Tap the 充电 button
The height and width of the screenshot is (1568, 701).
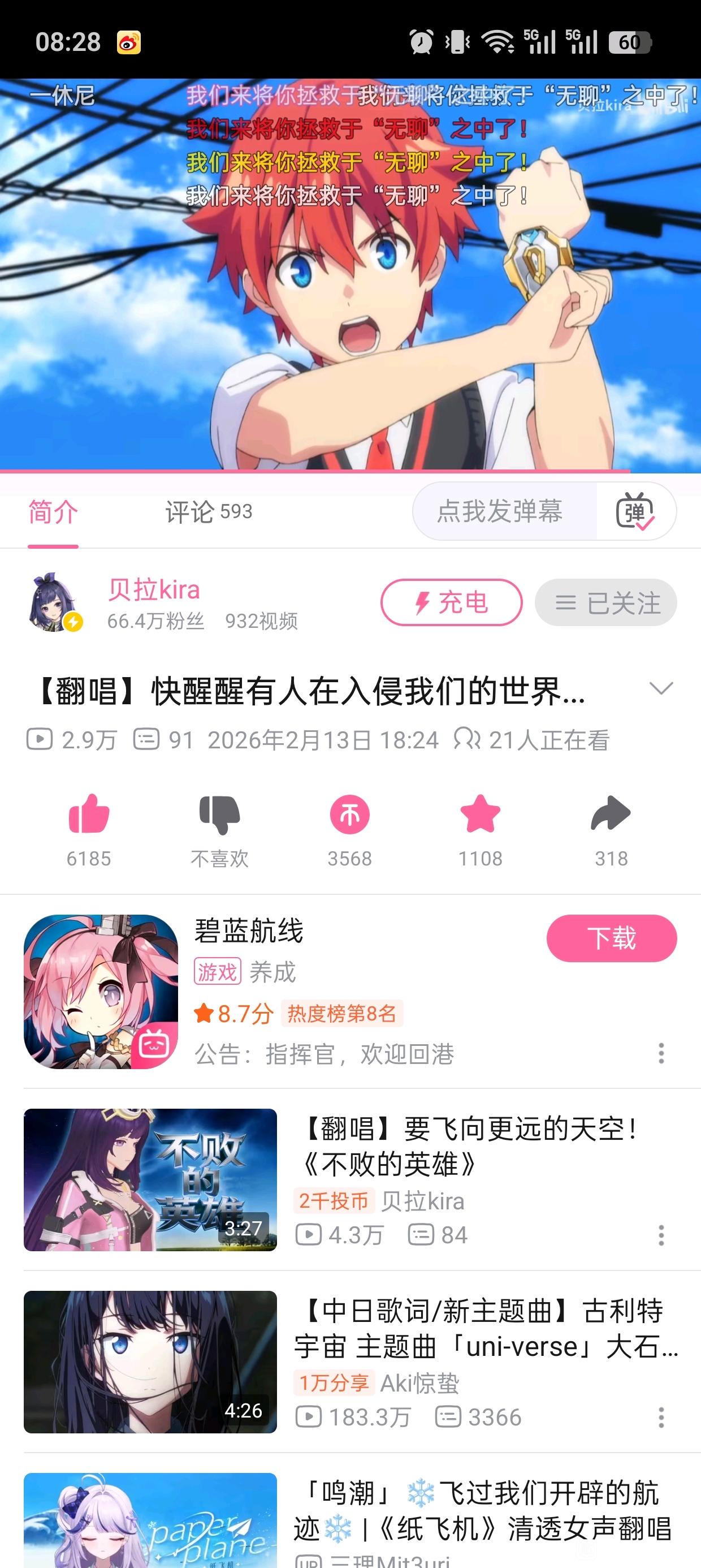(452, 602)
